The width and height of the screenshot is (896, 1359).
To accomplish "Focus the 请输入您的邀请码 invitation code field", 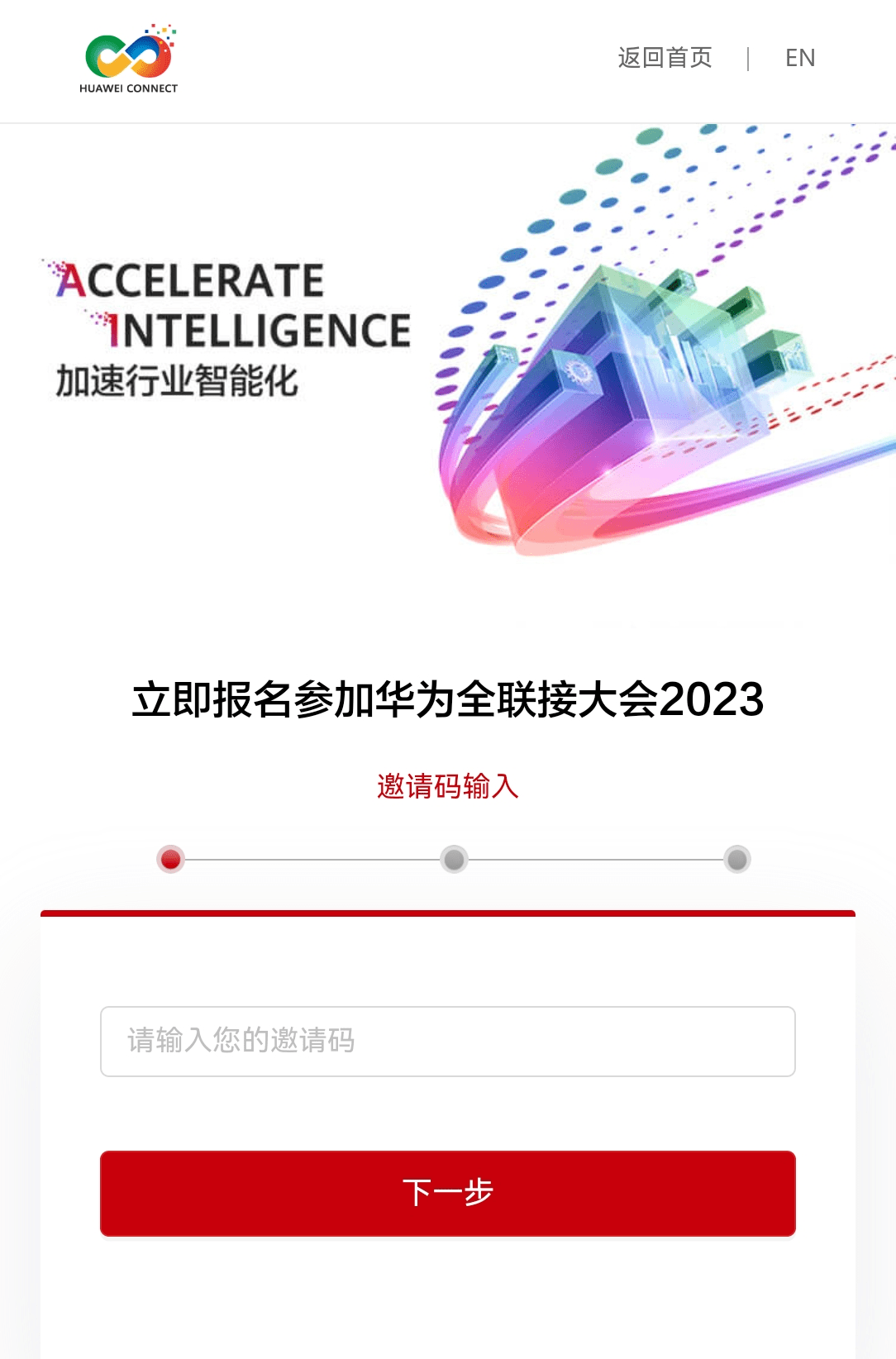I will pos(447,1041).
